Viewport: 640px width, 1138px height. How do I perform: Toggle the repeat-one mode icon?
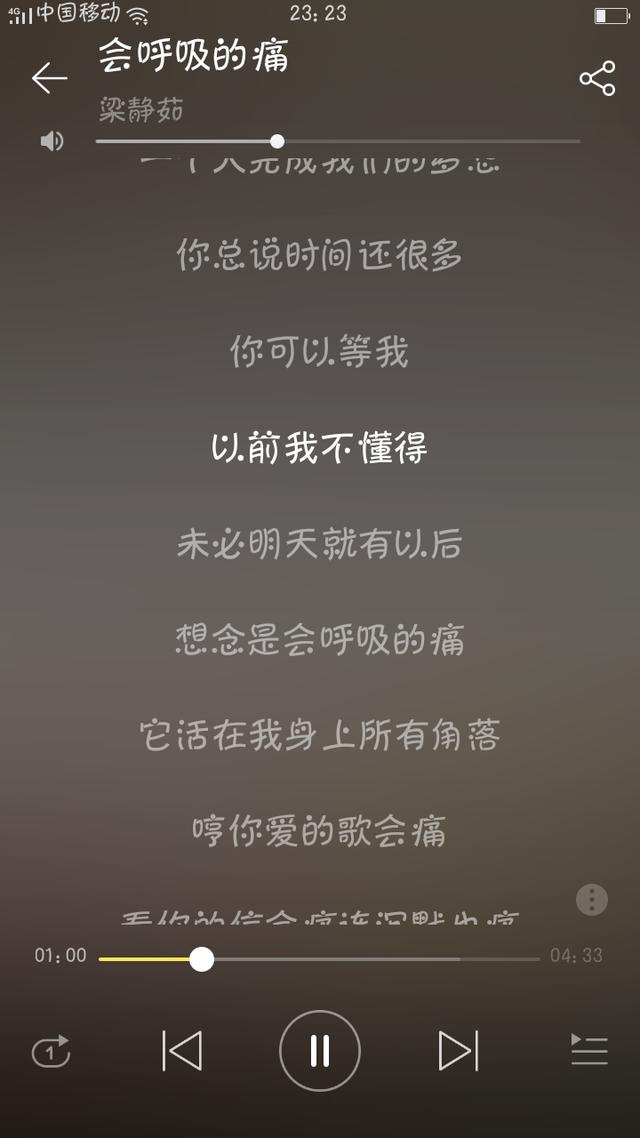[51, 1051]
